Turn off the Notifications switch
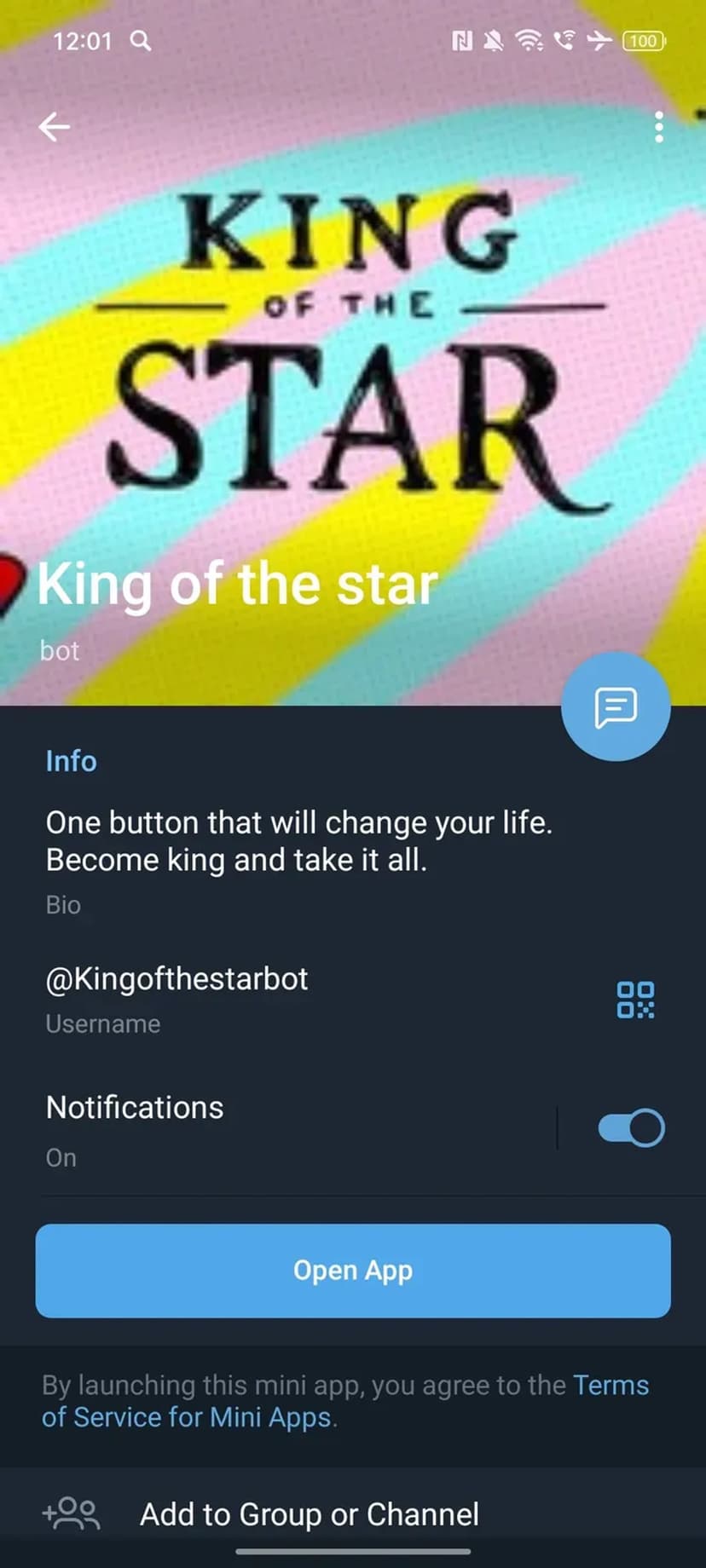The width and height of the screenshot is (706, 1568). pyautogui.click(x=631, y=1128)
